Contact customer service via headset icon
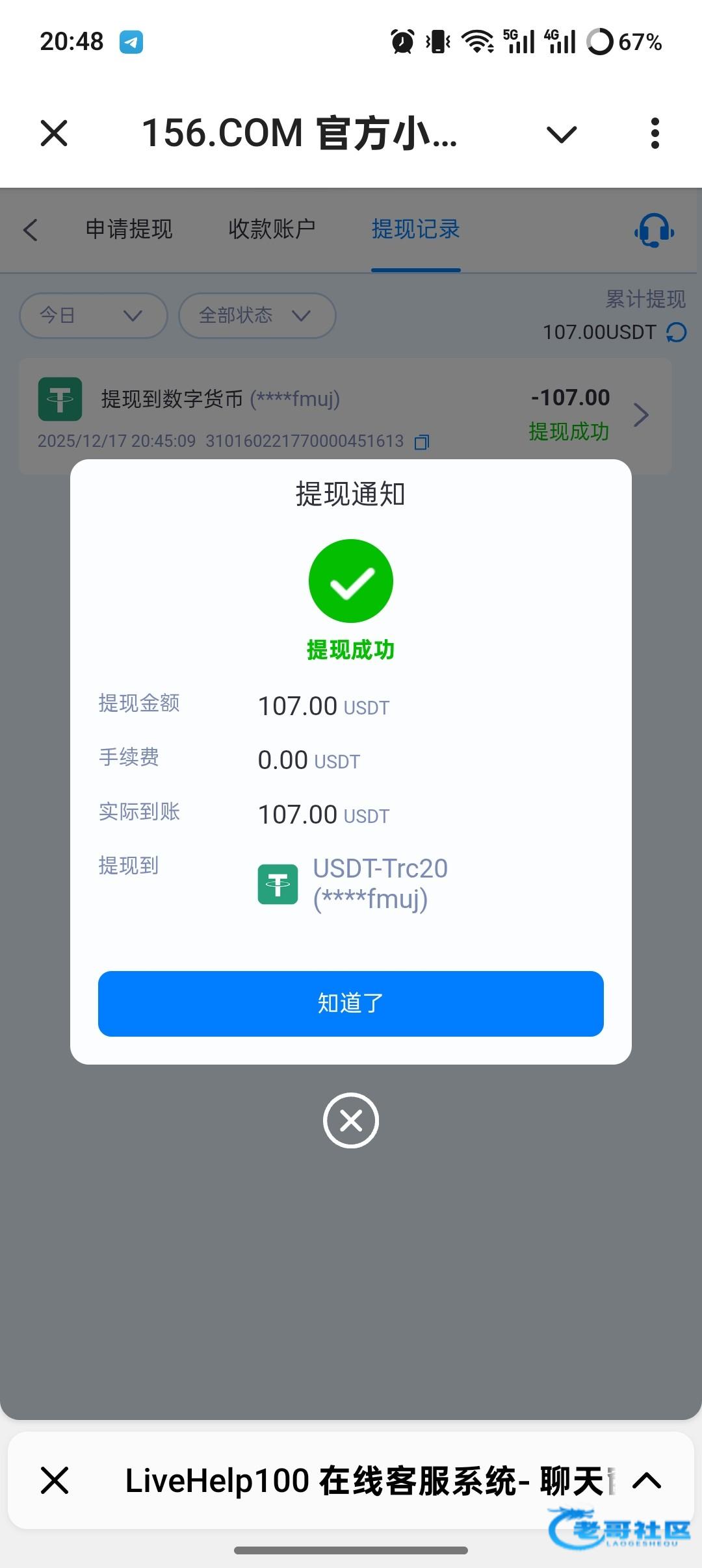The image size is (702, 1568). [654, 231]
